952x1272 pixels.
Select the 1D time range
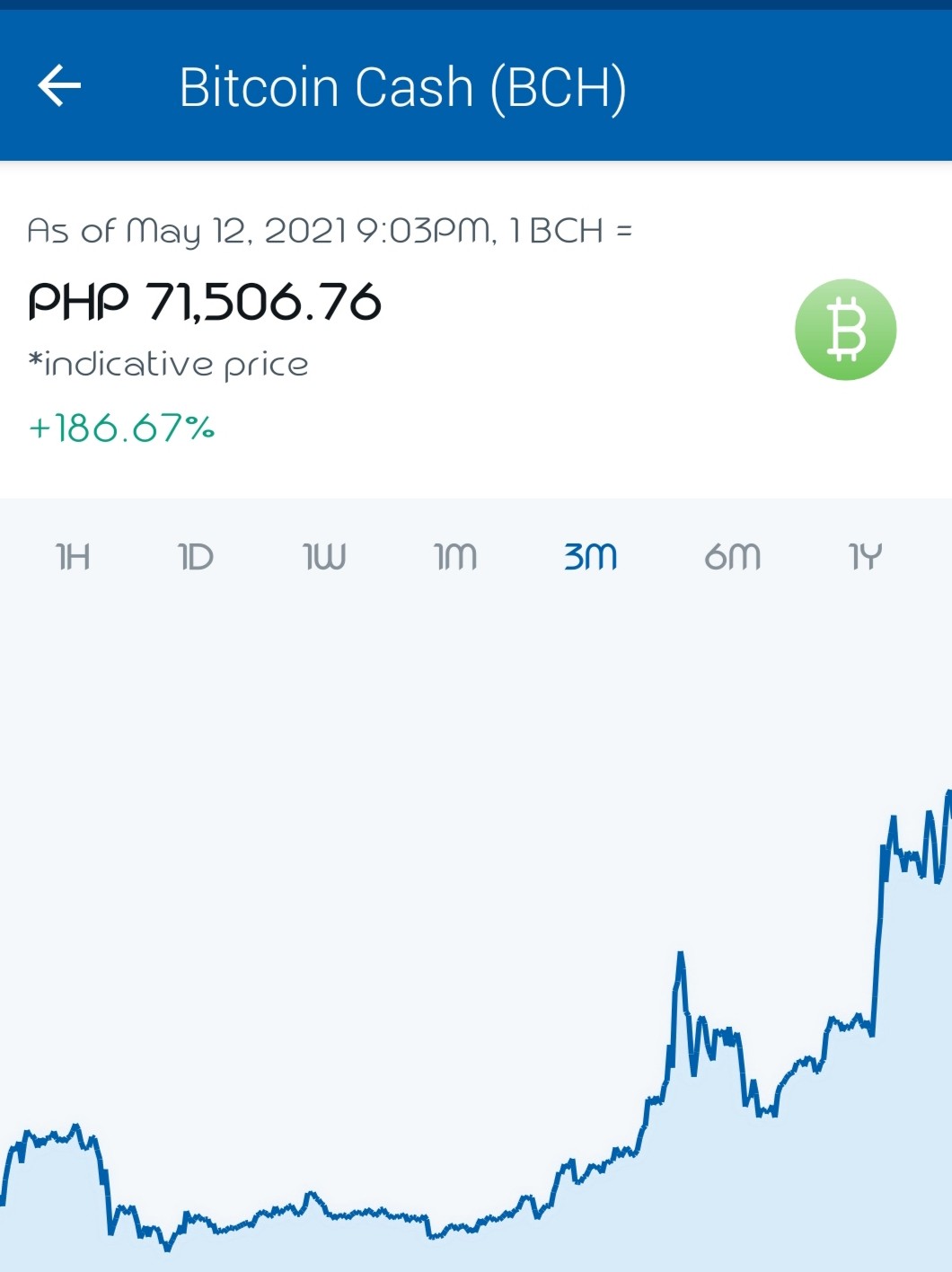(x=195, y=557)
